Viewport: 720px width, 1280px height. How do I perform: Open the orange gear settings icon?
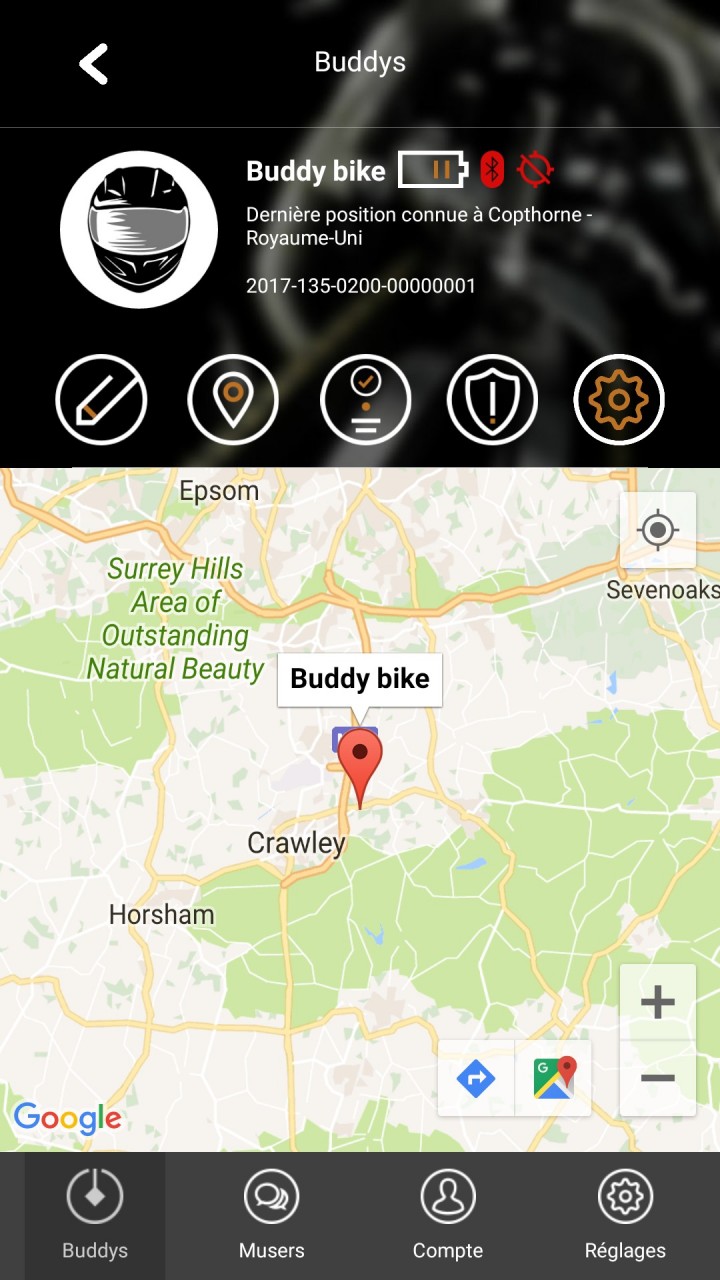[x=619, y=400]
